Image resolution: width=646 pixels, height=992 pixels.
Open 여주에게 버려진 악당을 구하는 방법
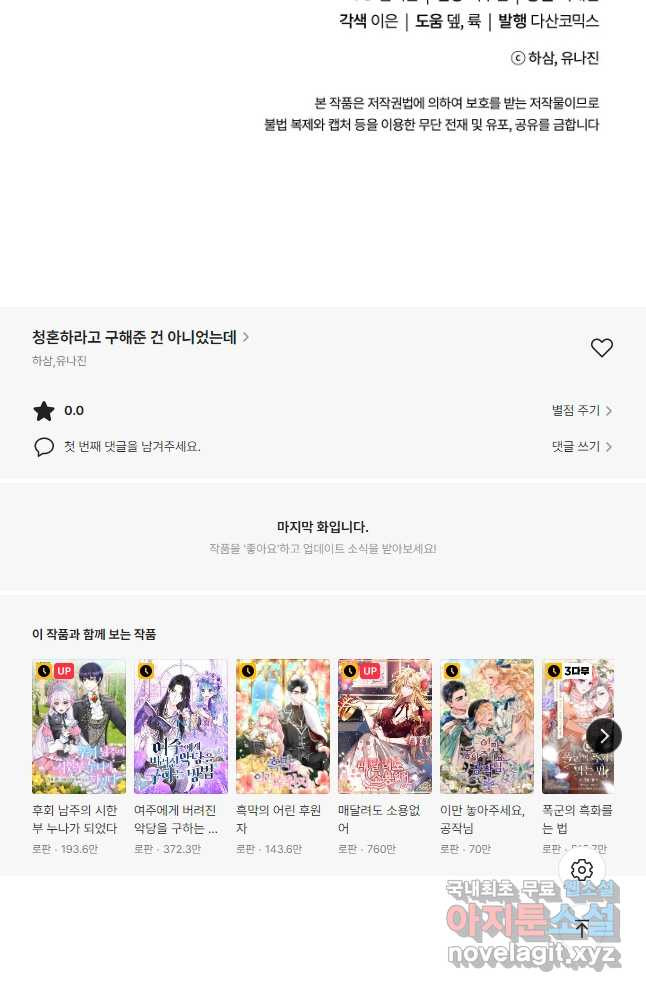pos(181,727)
